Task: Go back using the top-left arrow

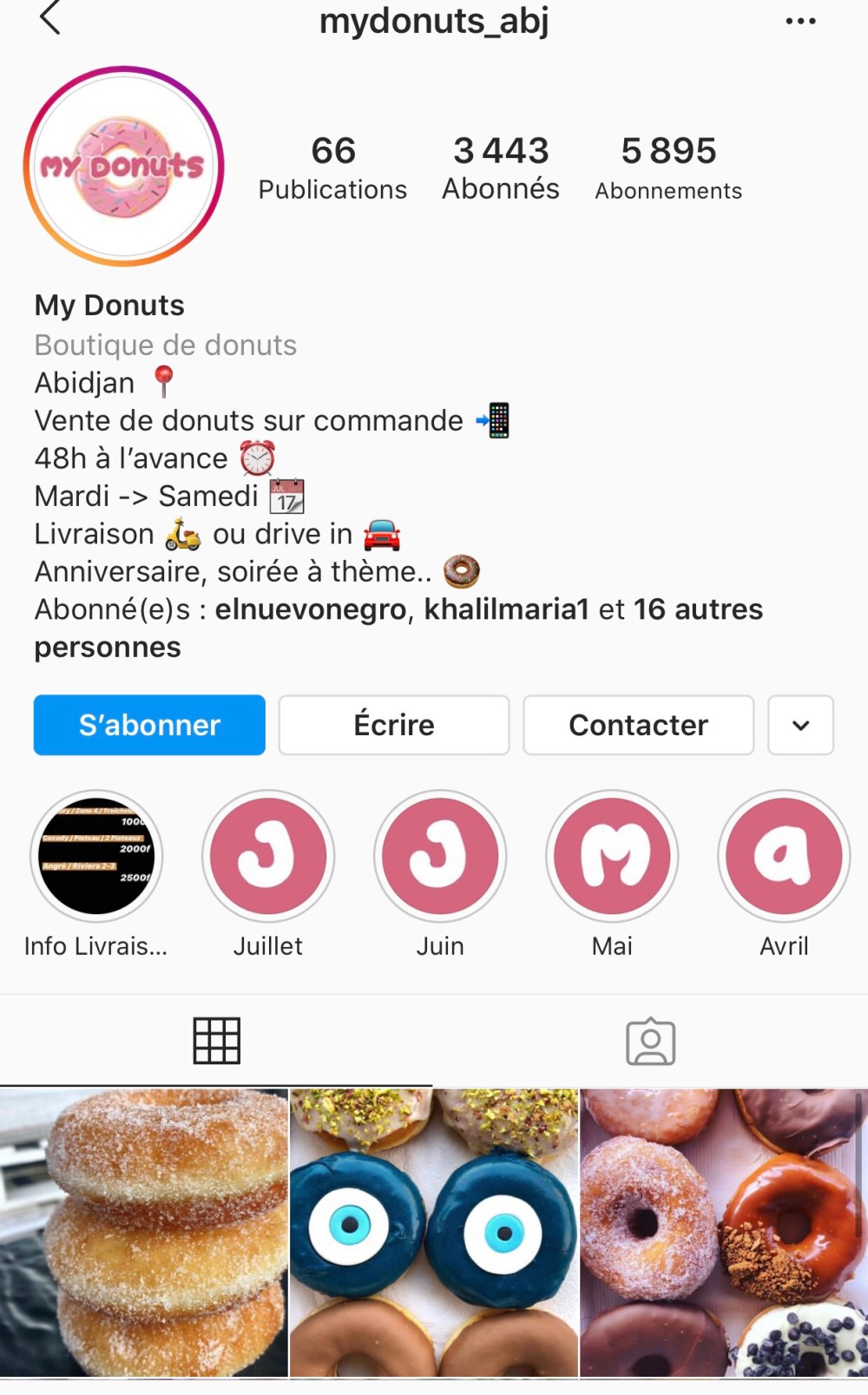Action: (50, 18)
